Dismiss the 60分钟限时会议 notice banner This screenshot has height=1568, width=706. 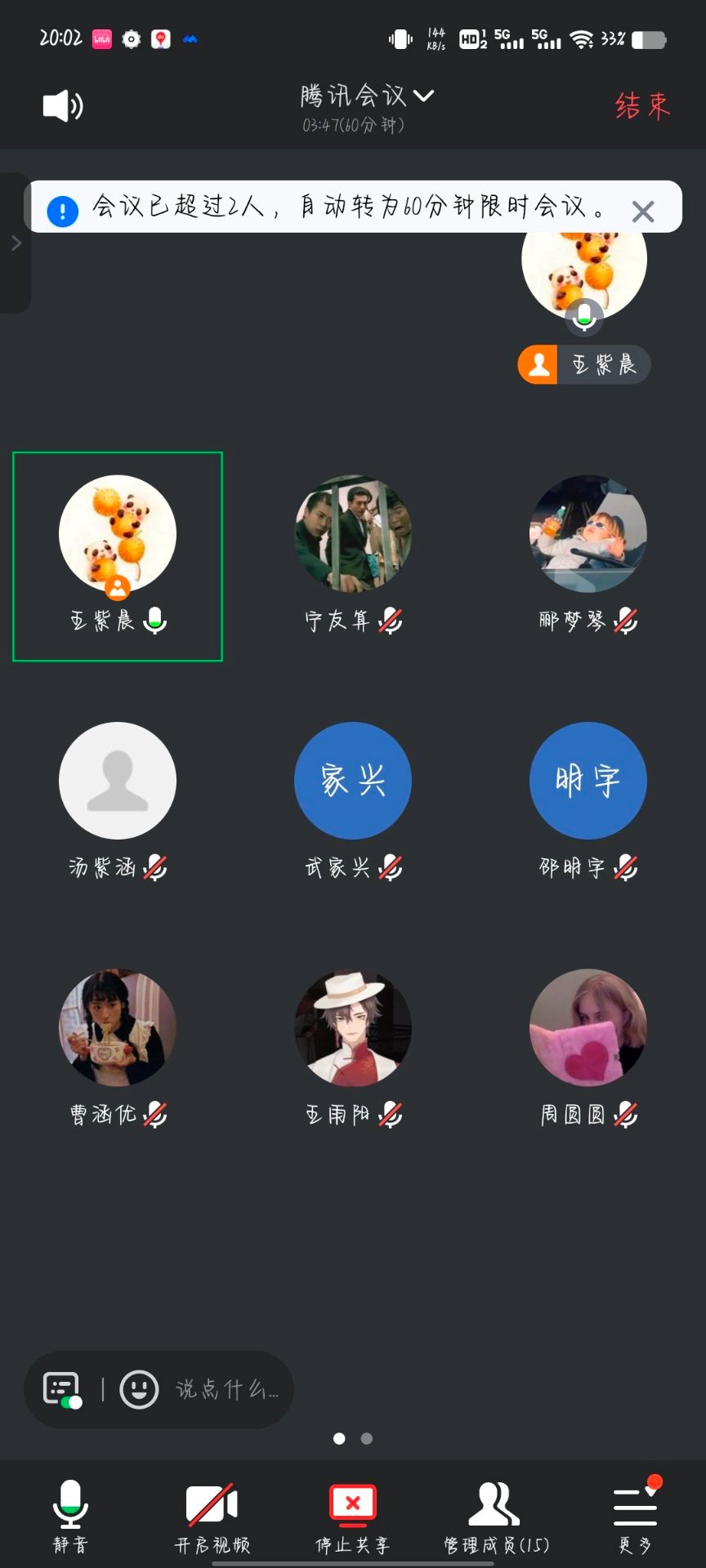click(643, 212)
